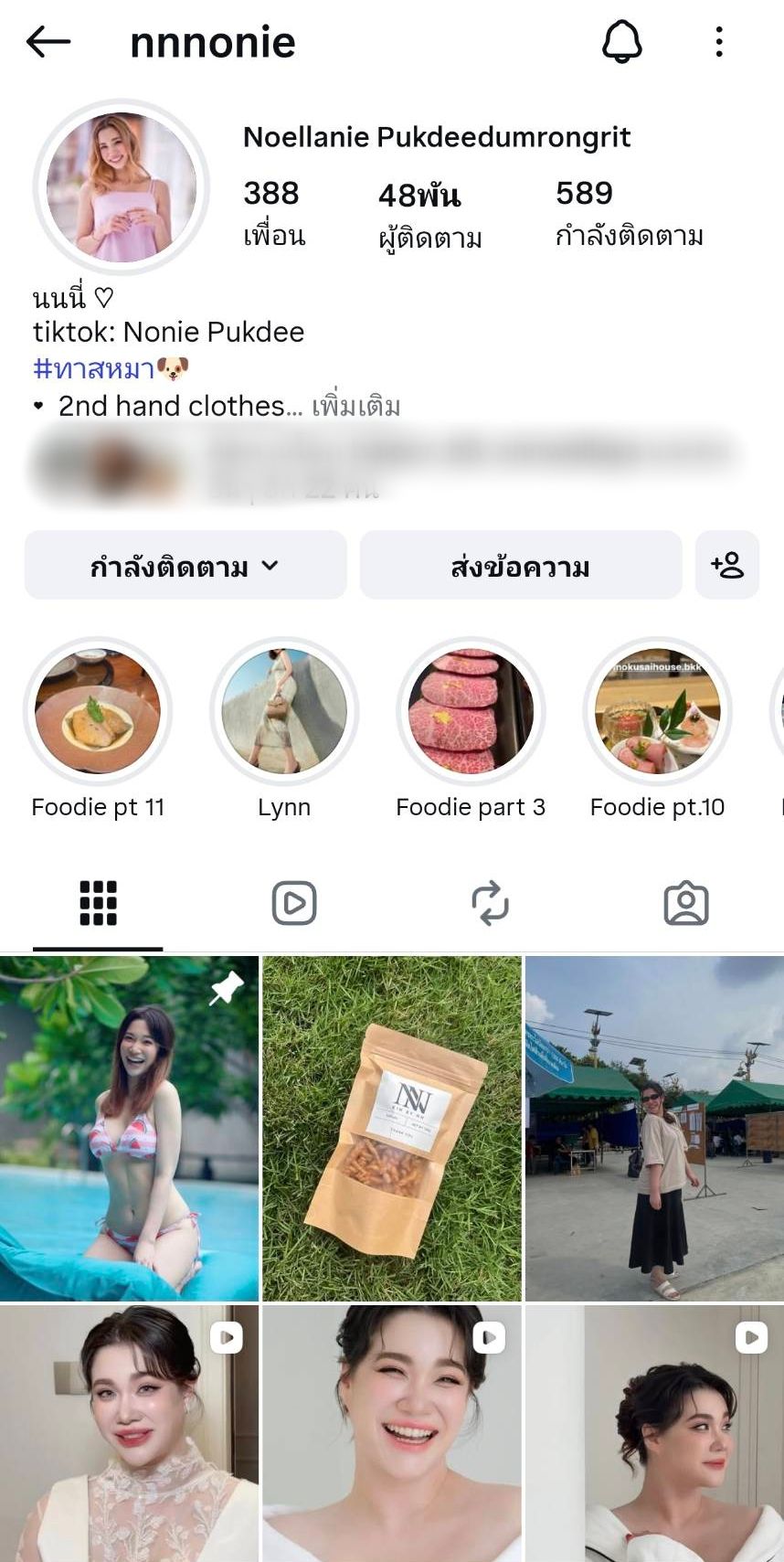Go back using the arrow icon

click(48, 42)
